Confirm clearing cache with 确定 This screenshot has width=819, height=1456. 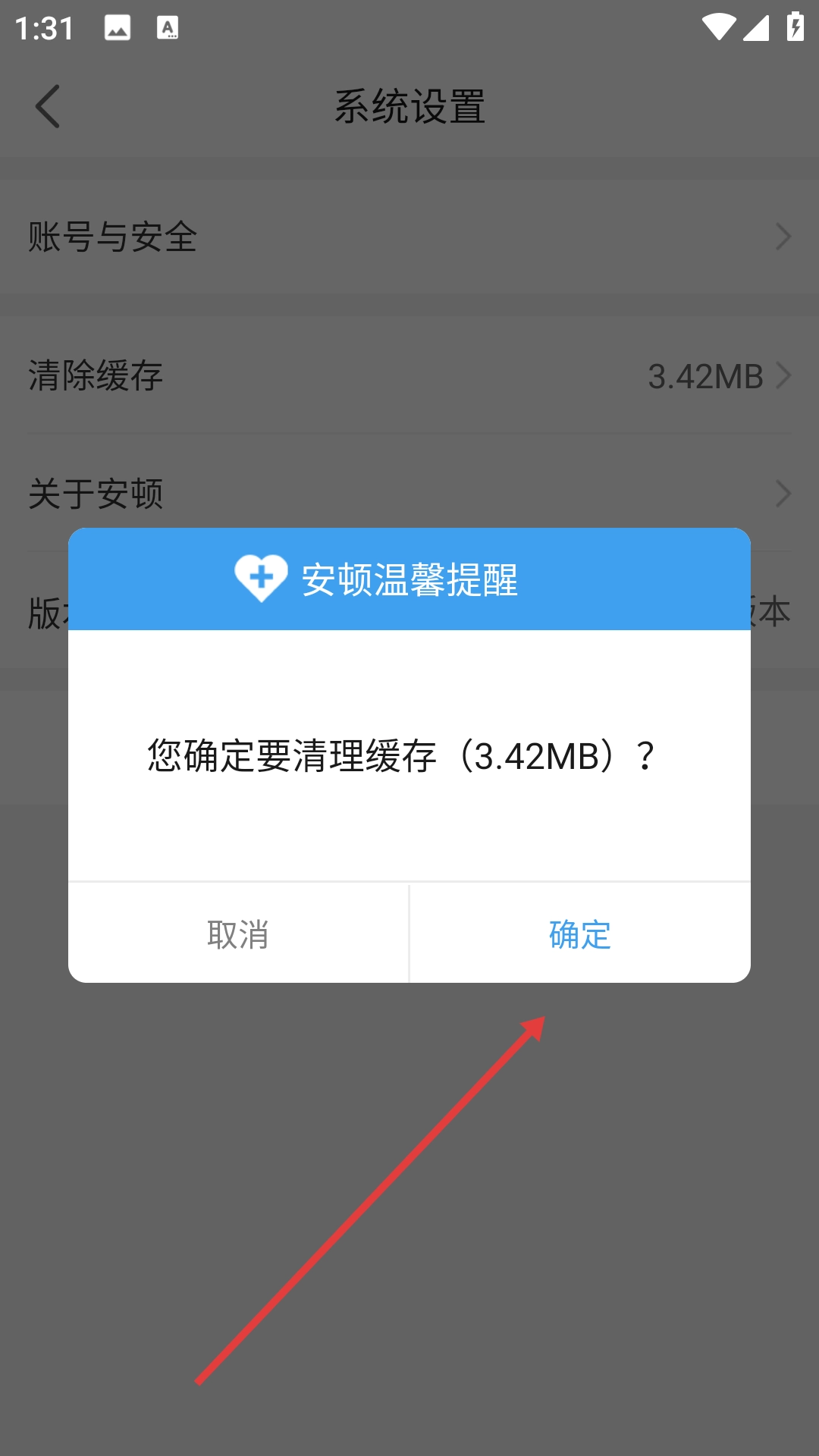pos(580,934)
